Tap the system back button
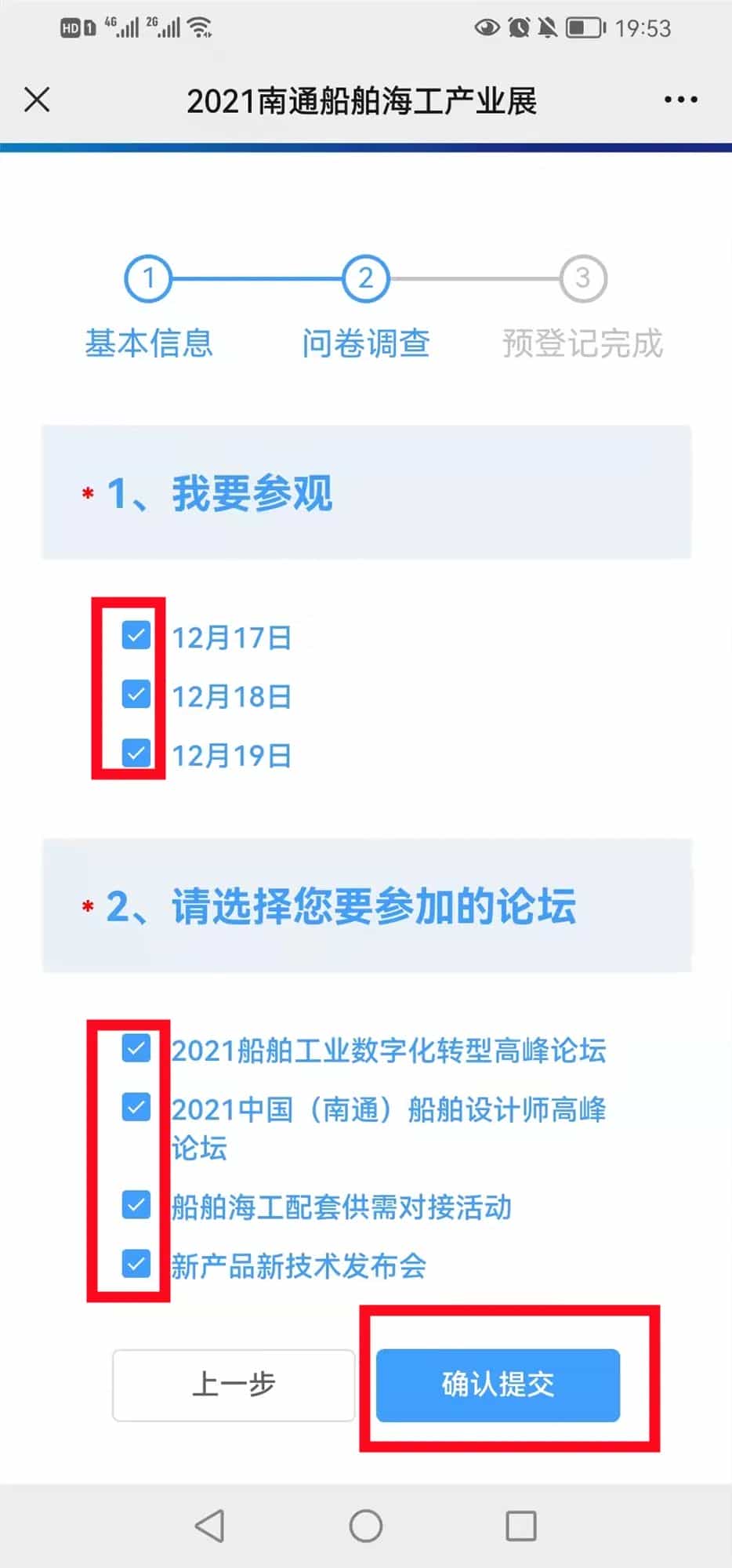This screenshot has height=1568, width=732. pyautogui.click(x=209, y=1526)
